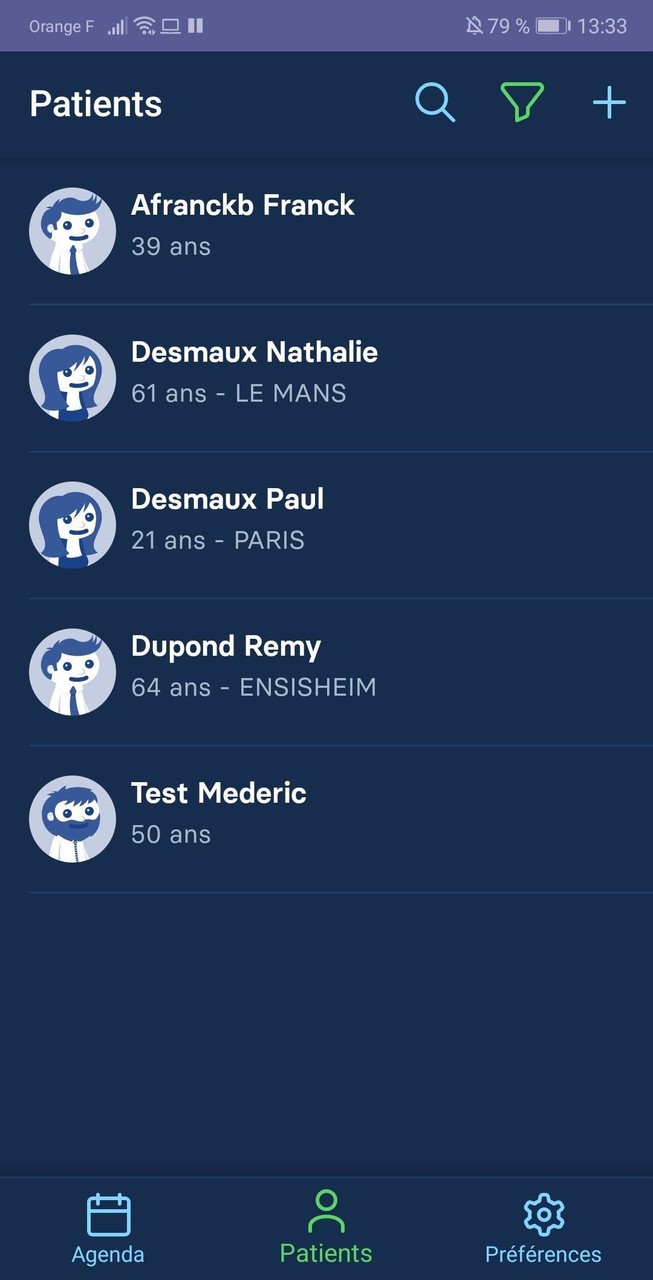Tap the Patients tab in bottom bar
Image resolution: width=653 pixels, height=1280 pixels.
326,1229
